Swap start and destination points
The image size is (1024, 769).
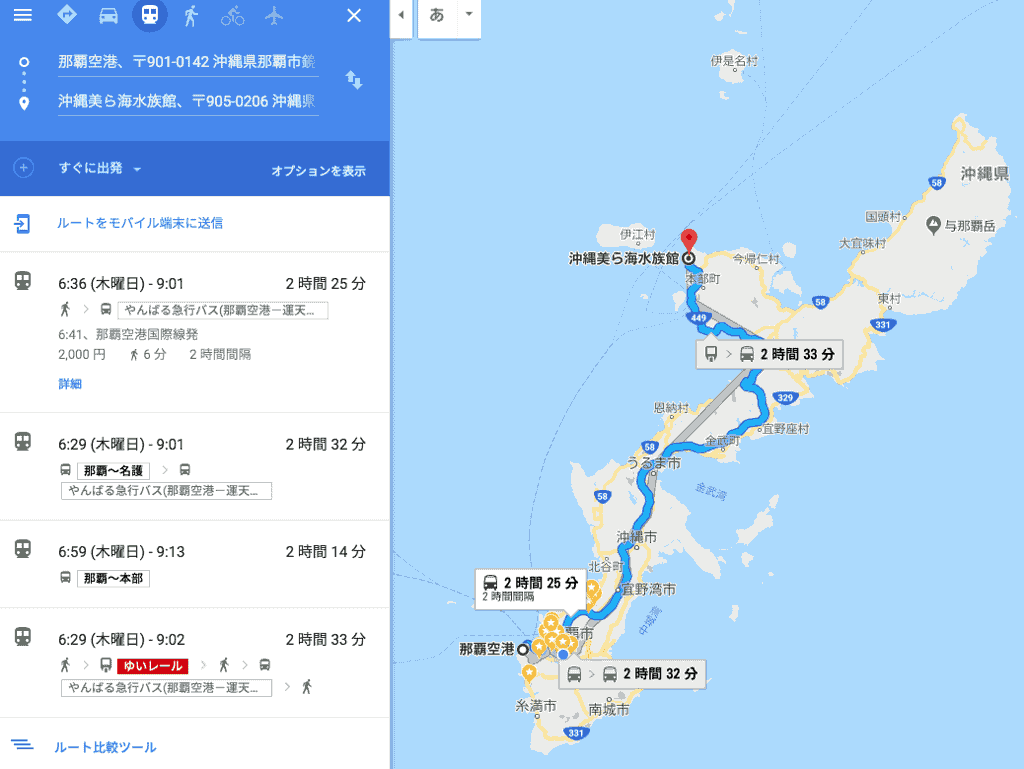[353, 79]
